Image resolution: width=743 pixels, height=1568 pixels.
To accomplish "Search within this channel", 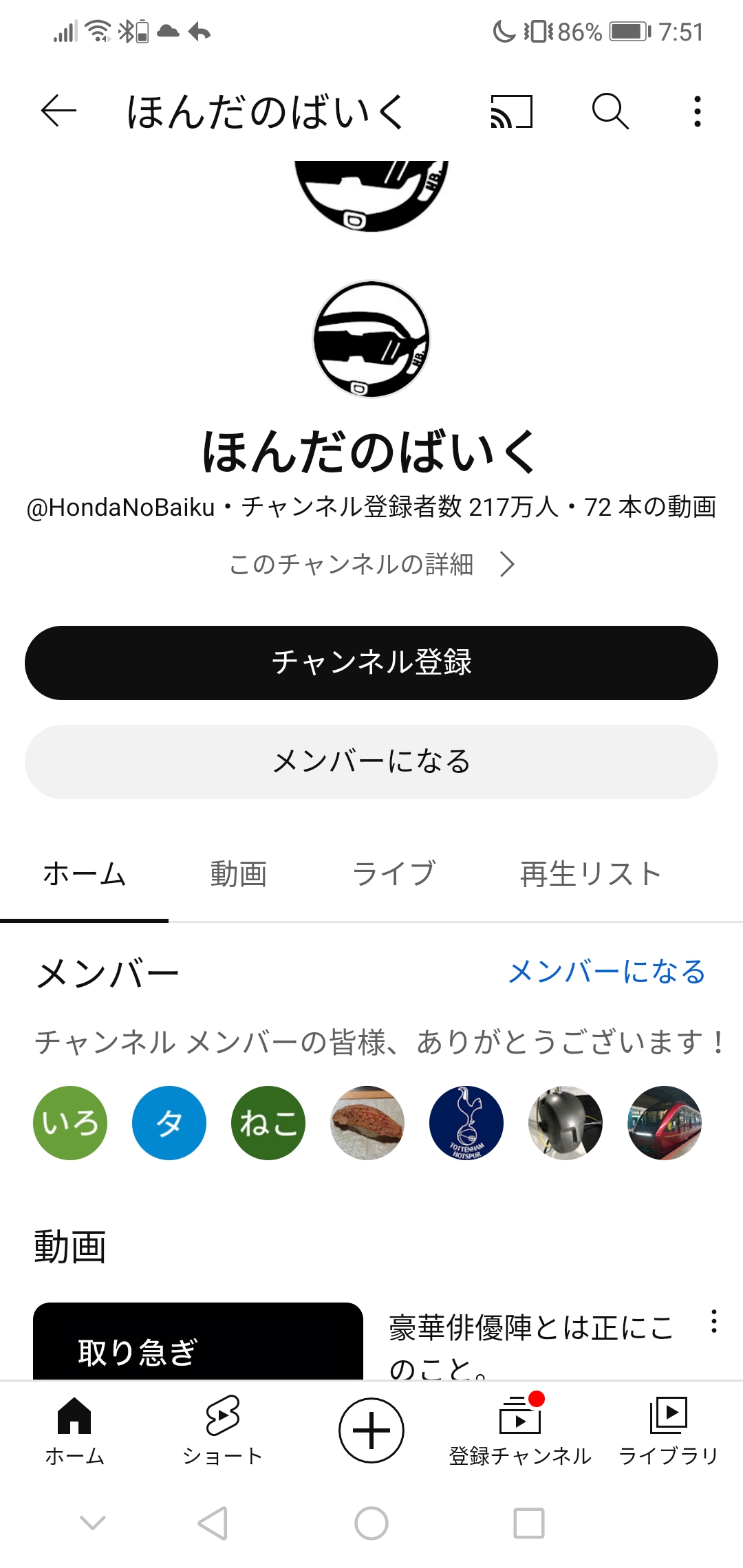I will point(610,111).
